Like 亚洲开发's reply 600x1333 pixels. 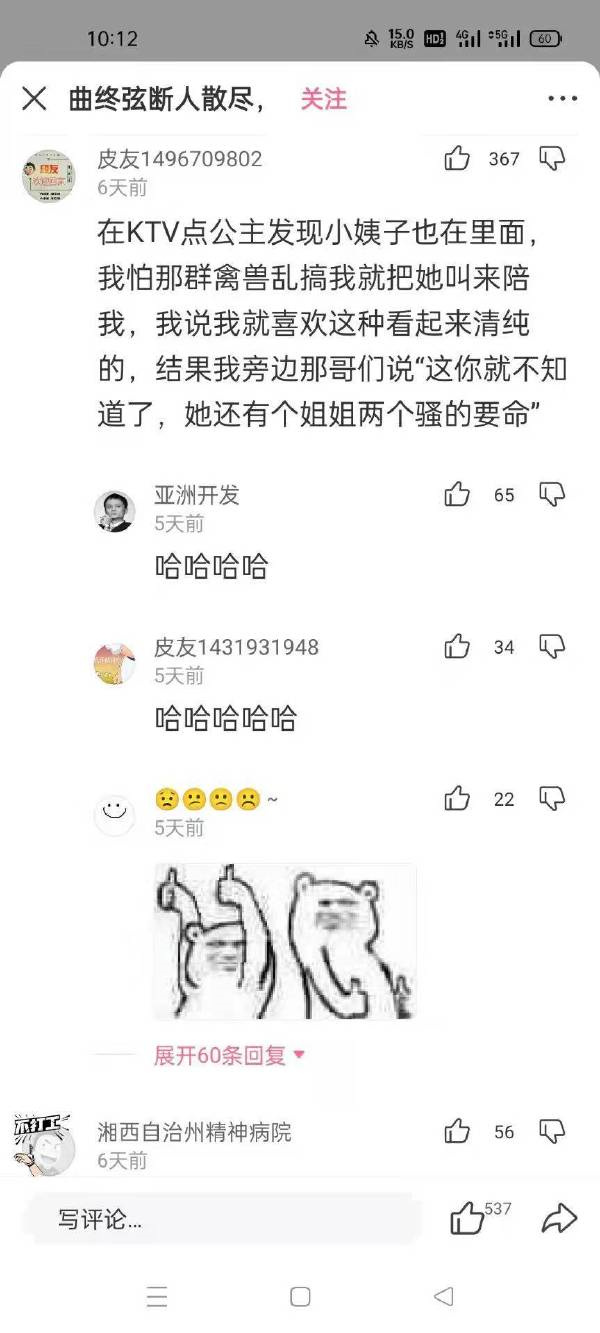457,494
